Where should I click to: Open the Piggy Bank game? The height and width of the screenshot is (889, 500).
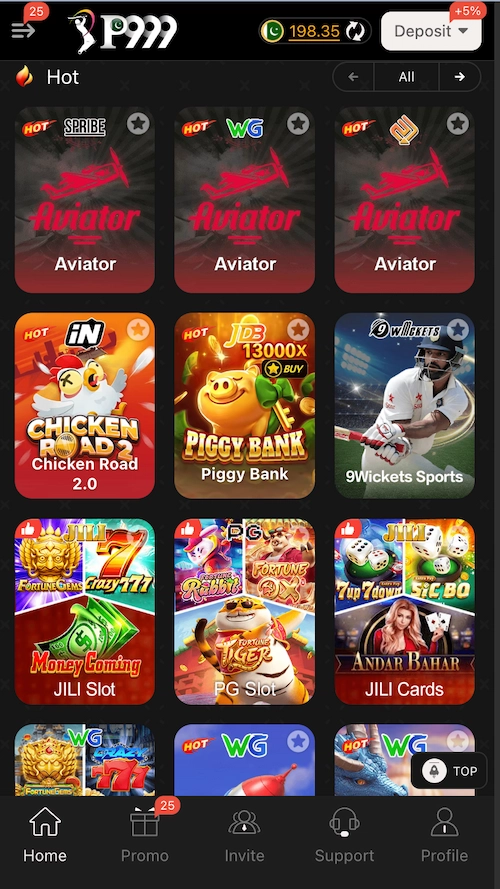pyautogui.click(x=244, y=405)
